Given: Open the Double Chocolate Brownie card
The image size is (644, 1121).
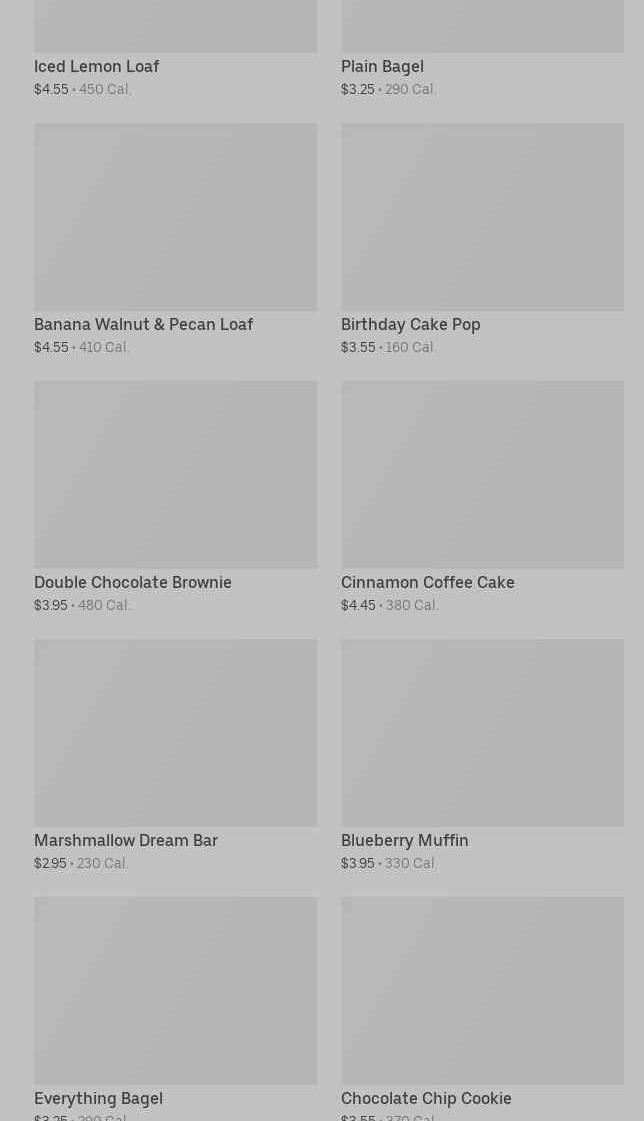Looking at the screenshot, I should coord(175,498).
